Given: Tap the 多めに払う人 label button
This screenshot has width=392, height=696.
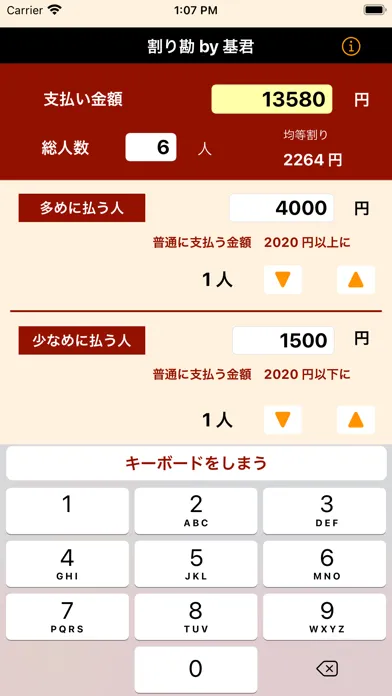Looking at the screenshot, I should click(82, 208).
